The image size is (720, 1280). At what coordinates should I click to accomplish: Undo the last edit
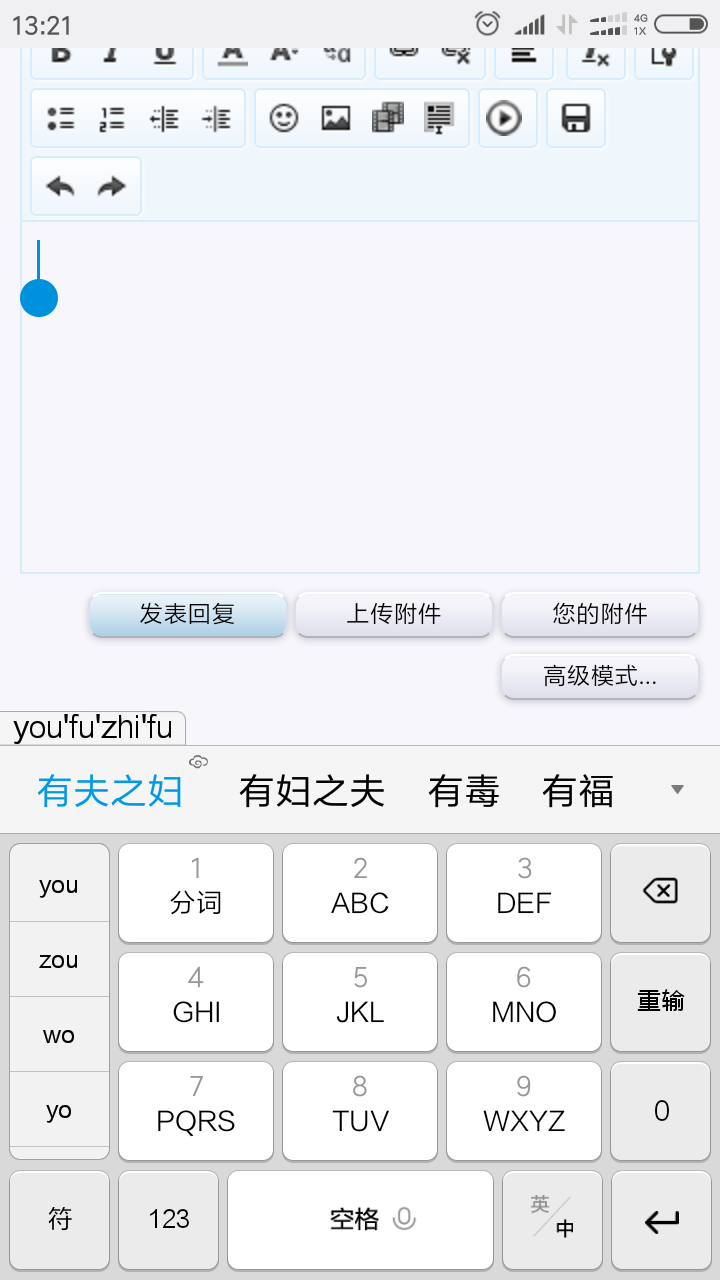click(62, 185)
